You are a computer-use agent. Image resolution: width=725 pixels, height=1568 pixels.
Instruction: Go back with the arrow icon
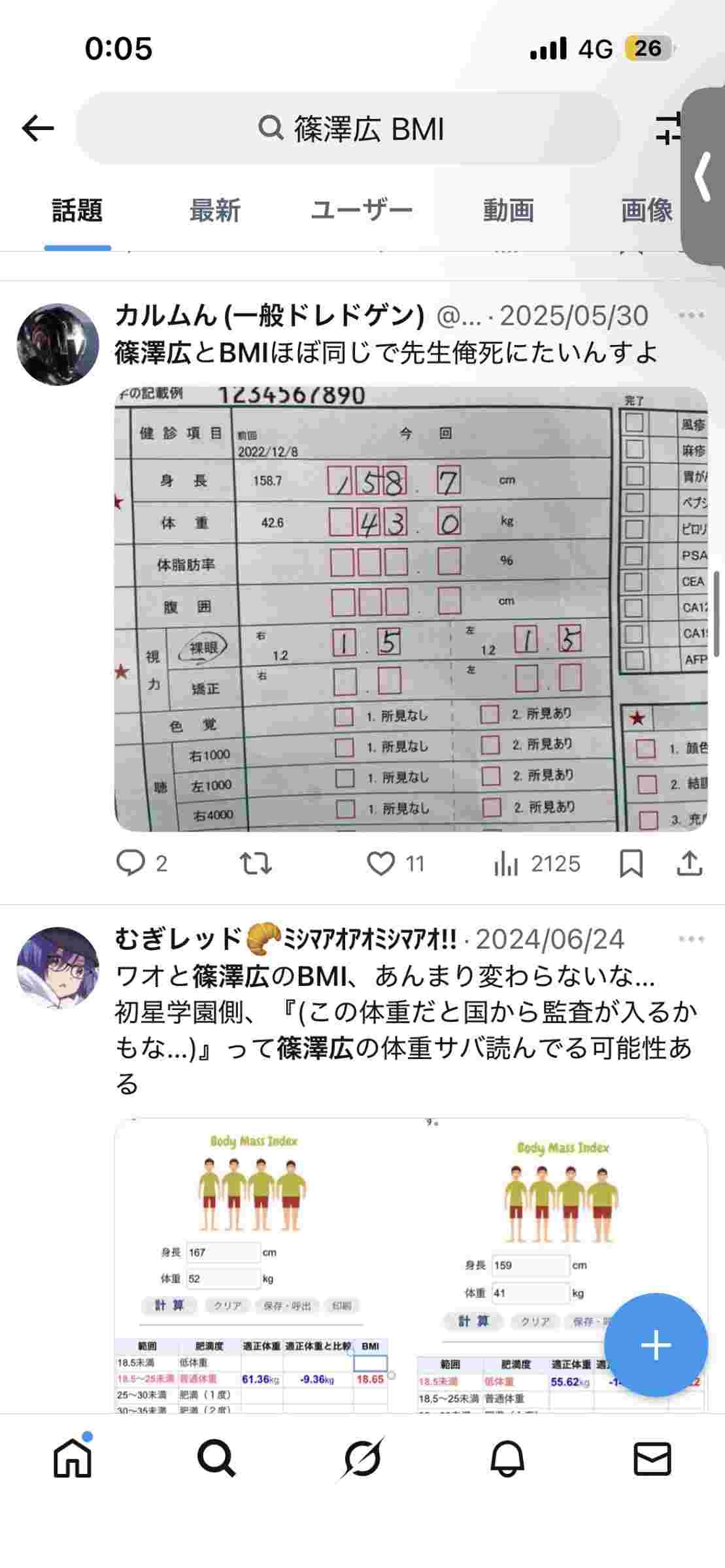pyautogui.click(x=38, y=128)
